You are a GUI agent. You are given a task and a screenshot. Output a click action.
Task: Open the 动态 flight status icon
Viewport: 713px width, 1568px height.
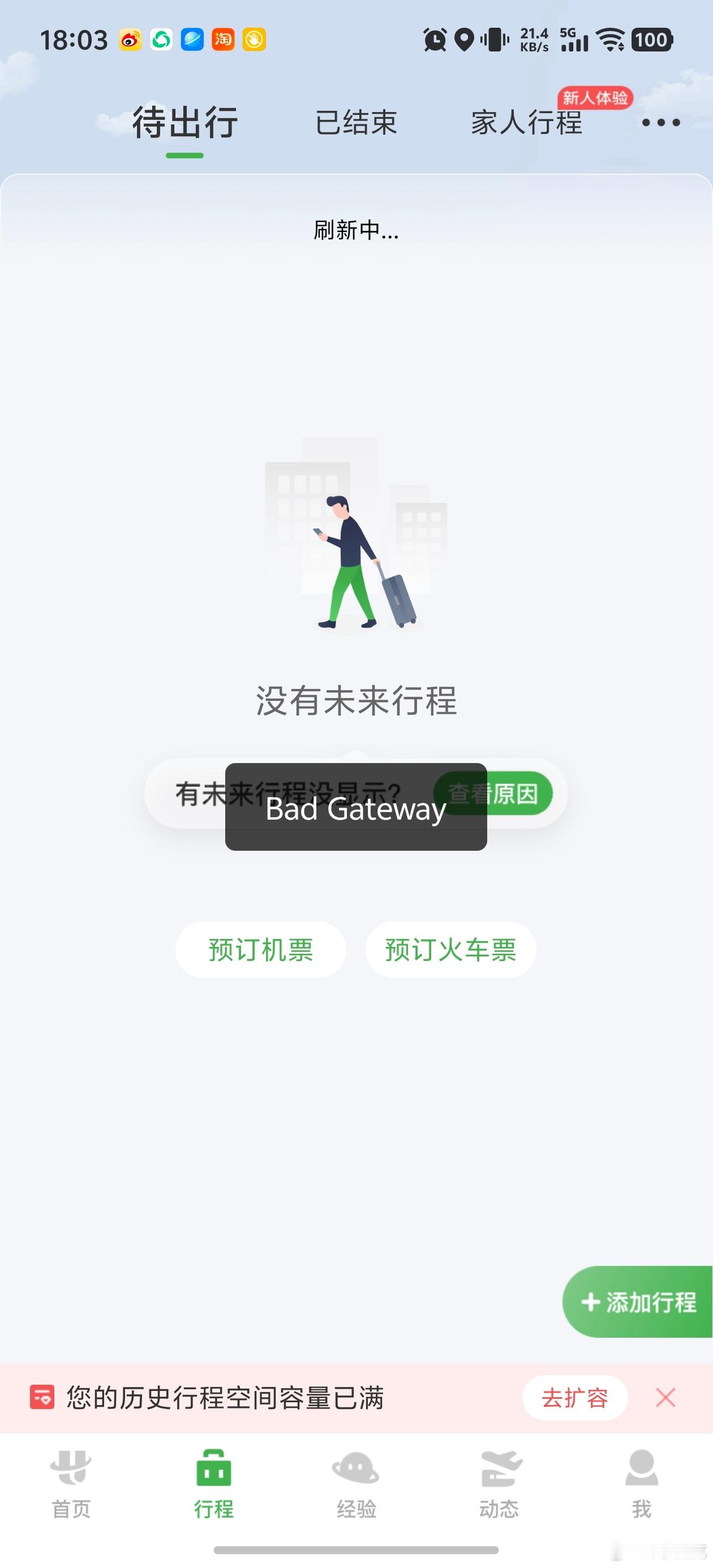(499, 1468)
